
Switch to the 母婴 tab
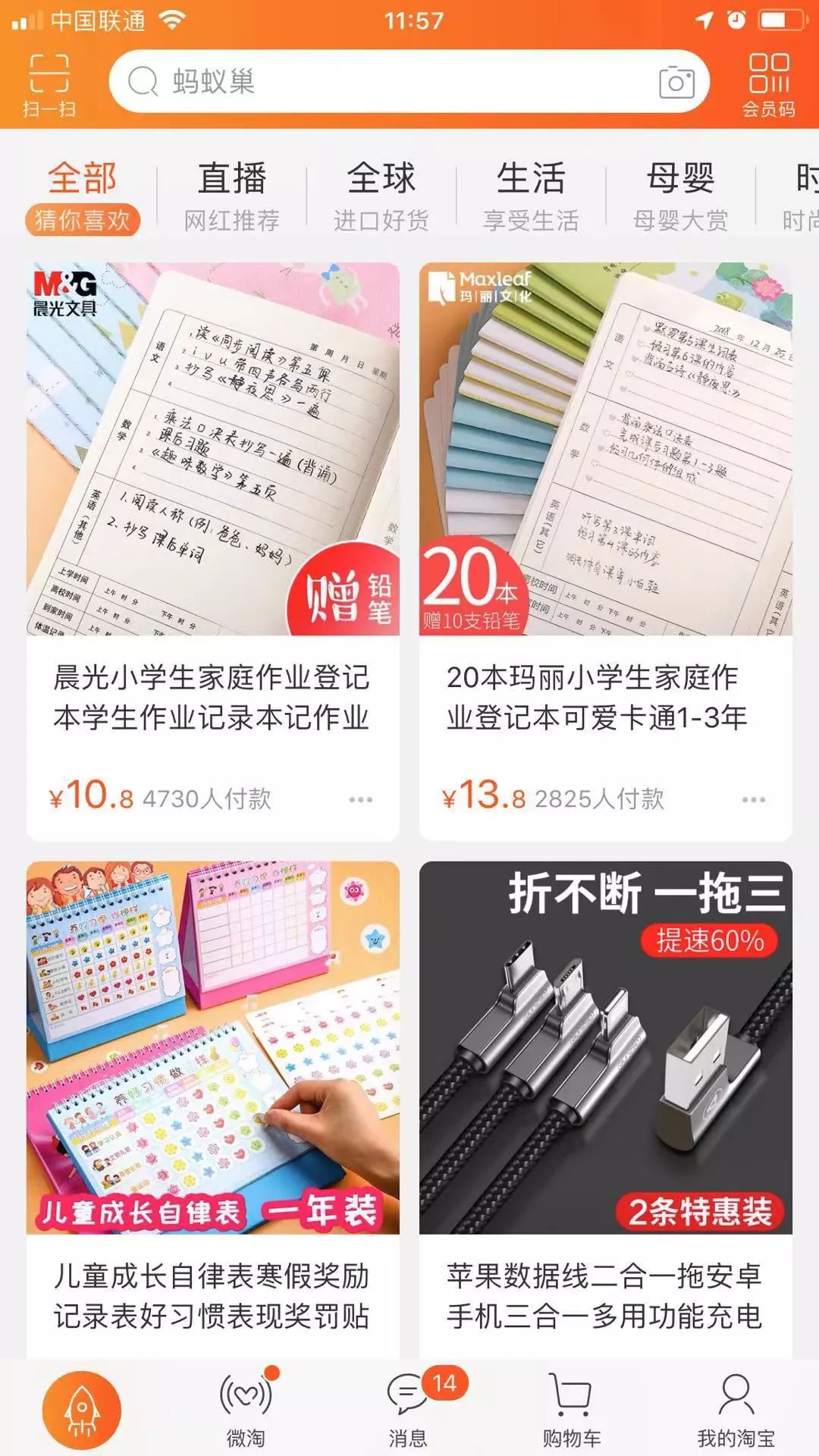(x=680, y=196)
